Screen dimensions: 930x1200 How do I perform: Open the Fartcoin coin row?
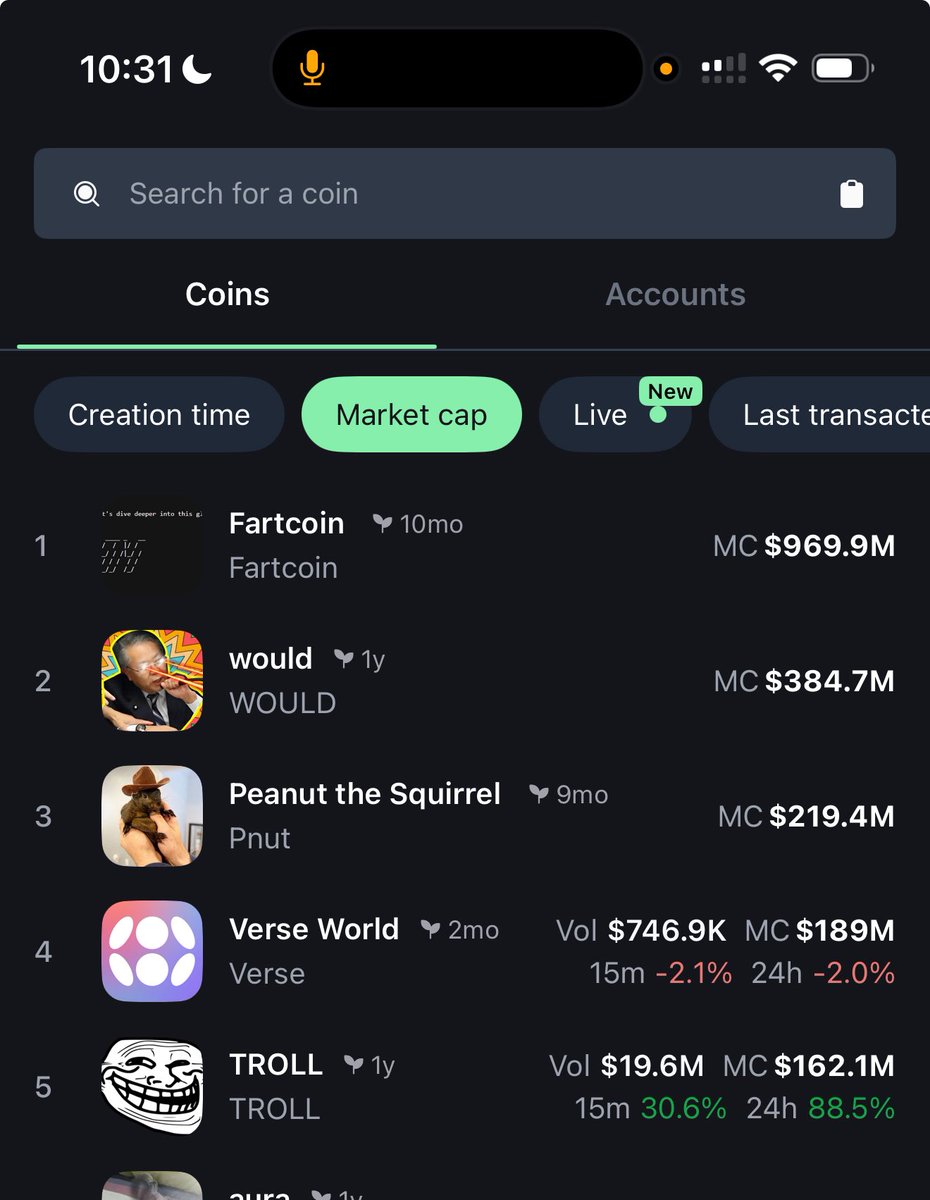[x=465, y=546]
